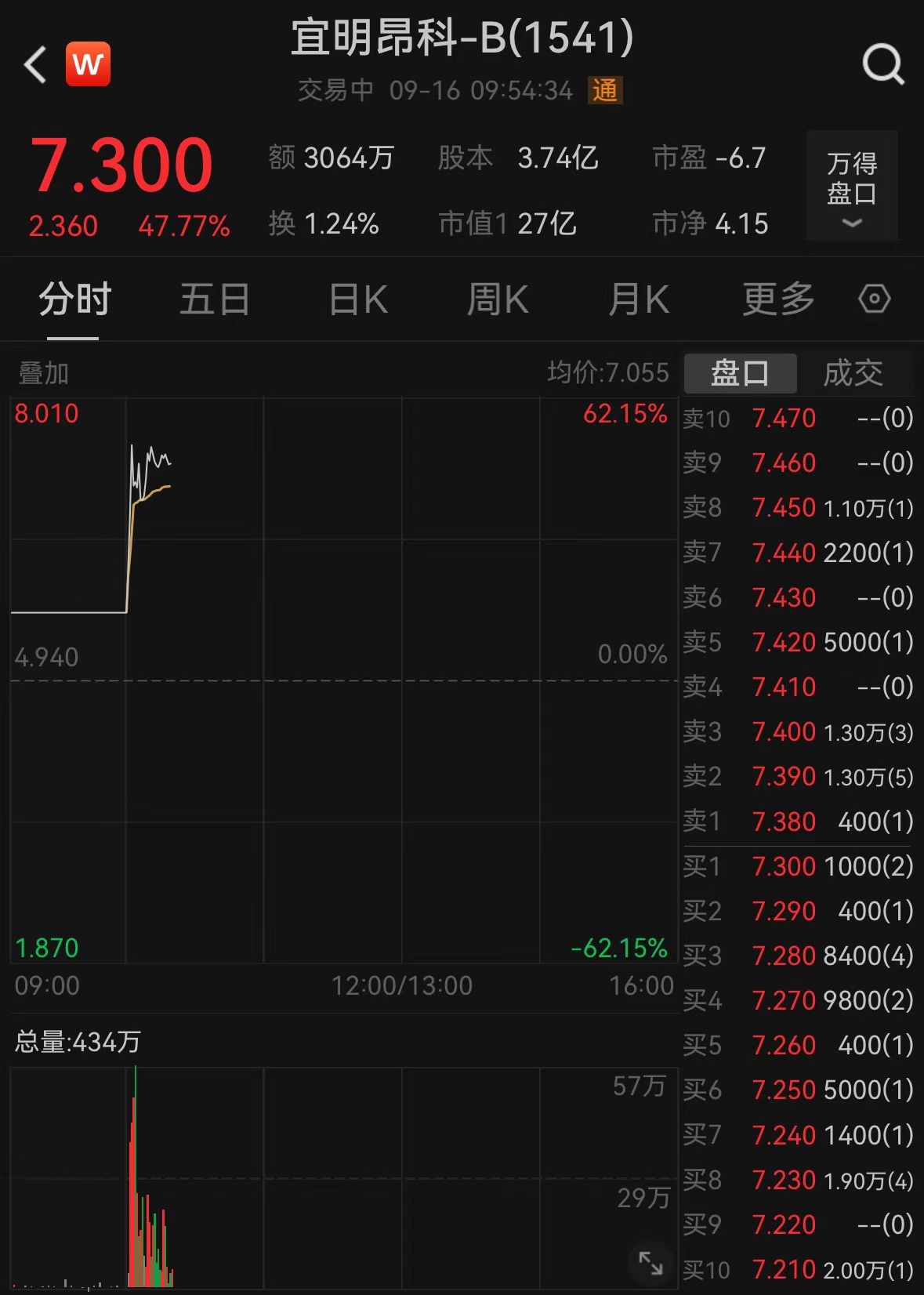
Task: Select the 周K chart tab
Action: coord(498,299)
